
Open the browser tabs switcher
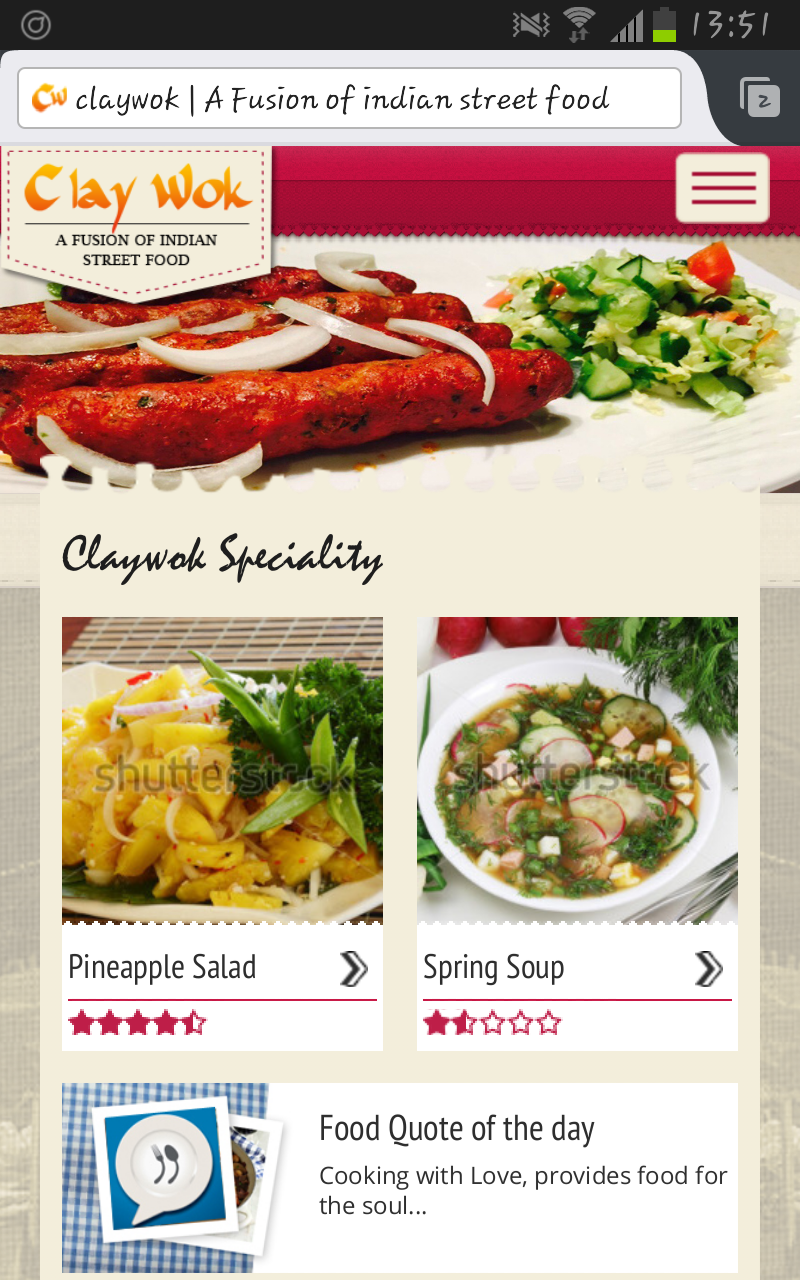pos(759,98)
